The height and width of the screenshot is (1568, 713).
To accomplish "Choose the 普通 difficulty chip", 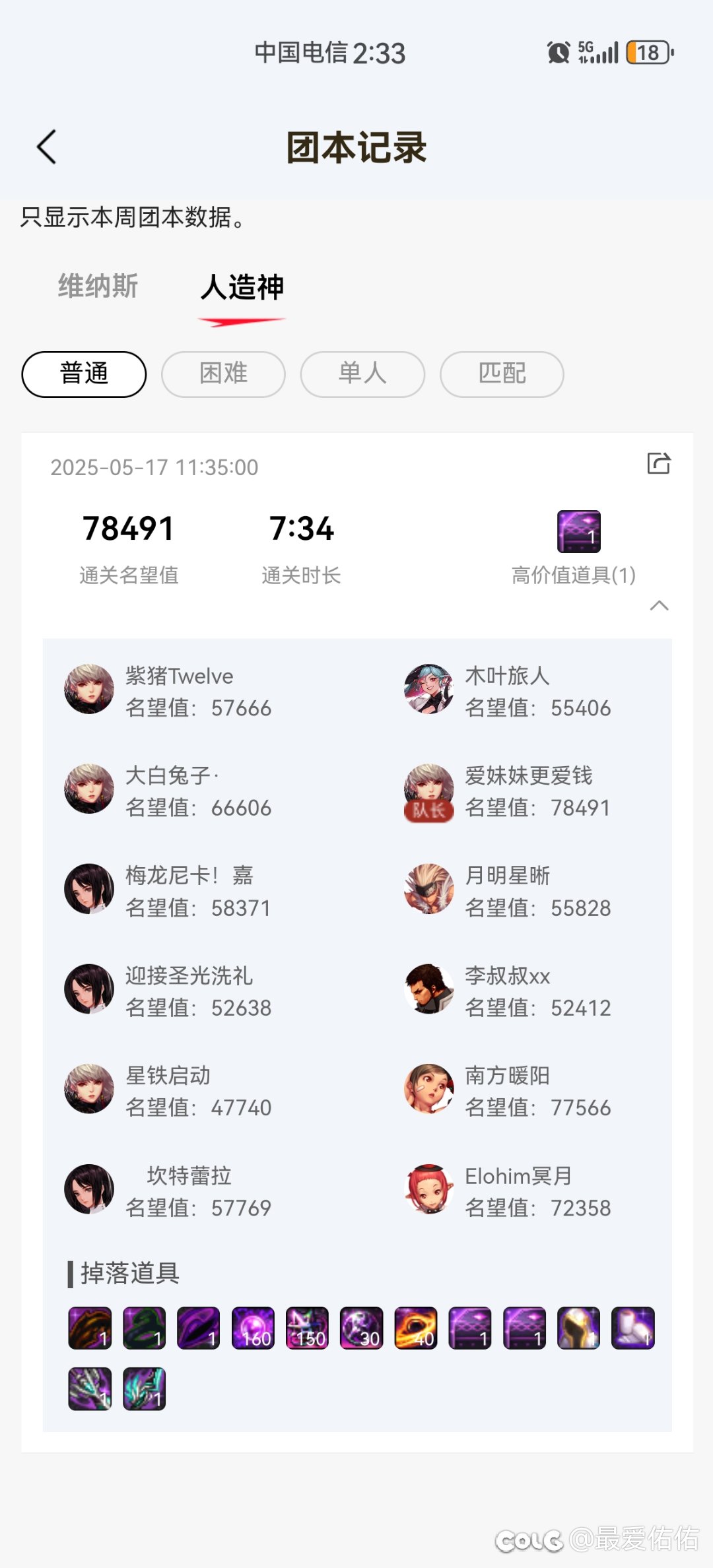I will click(84, 374).
